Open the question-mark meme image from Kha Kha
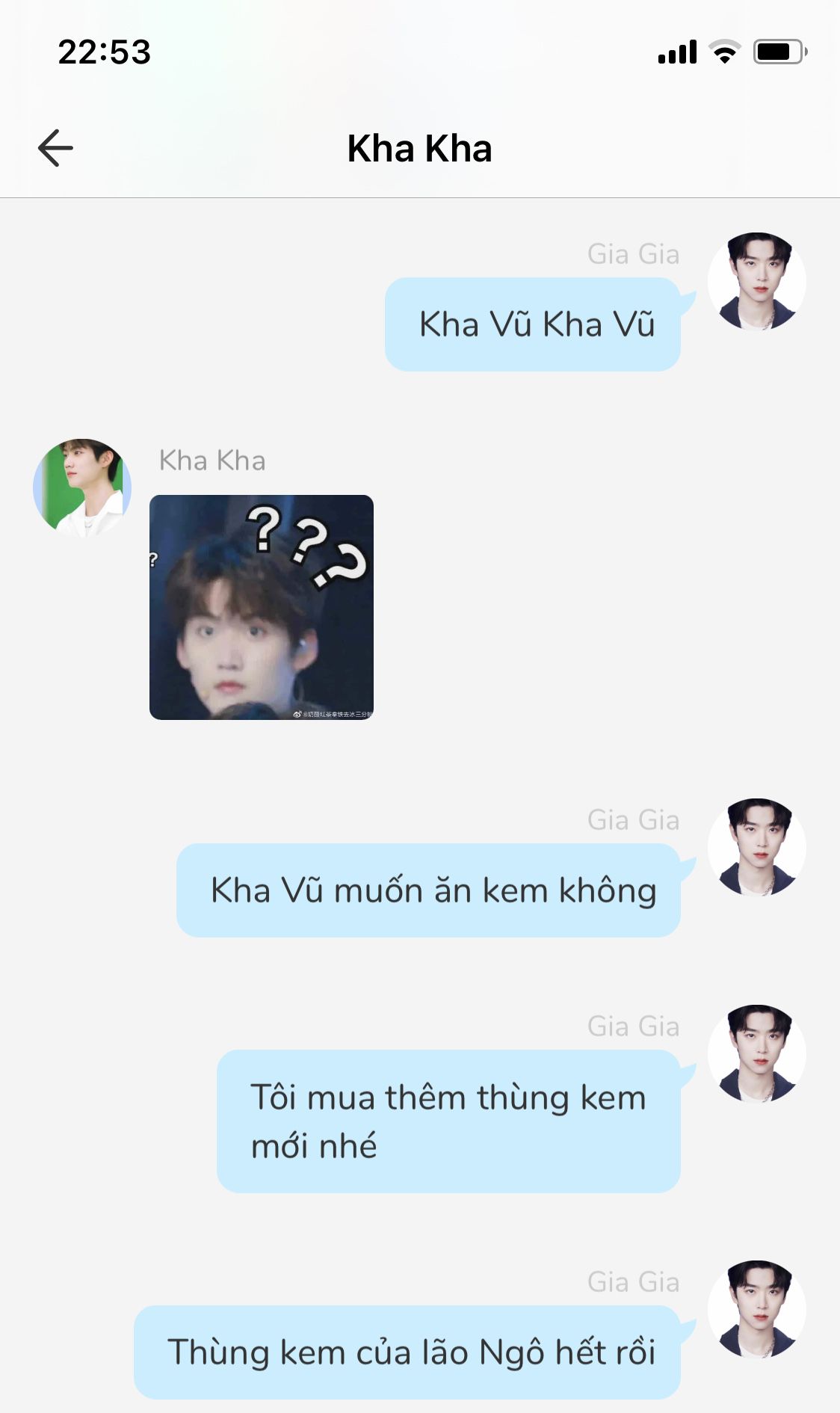840x1413 pixels. tap(262, 607)
